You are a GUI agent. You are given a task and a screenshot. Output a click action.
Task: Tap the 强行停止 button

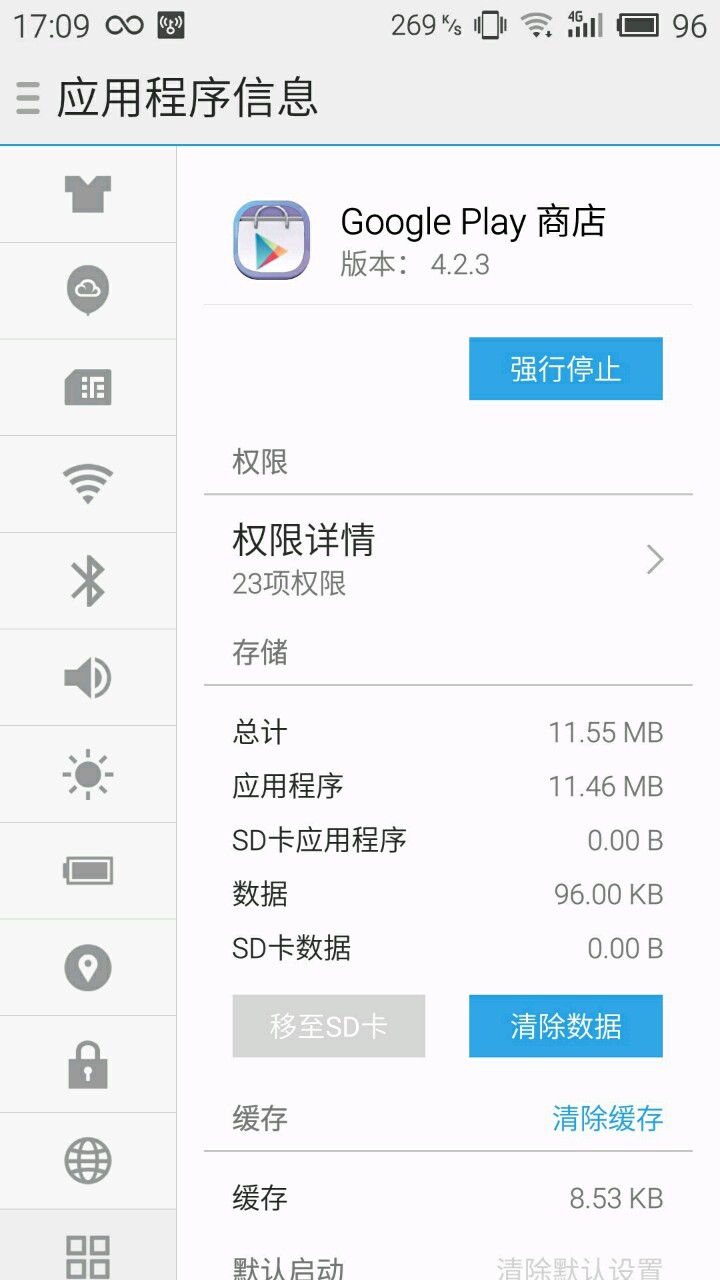tap(565, 369)
